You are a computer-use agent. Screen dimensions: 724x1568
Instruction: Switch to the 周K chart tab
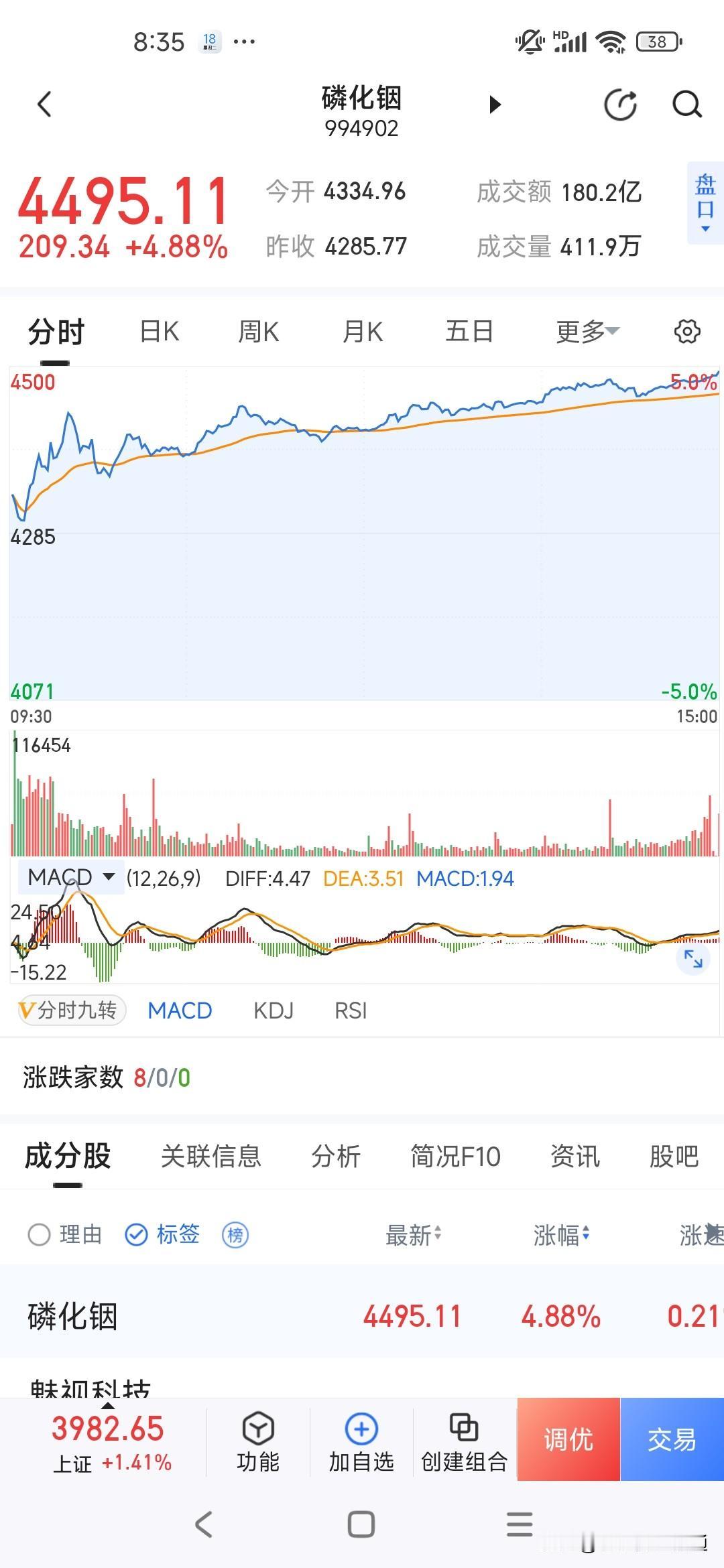pyautogui.click(x=258, y=332)
